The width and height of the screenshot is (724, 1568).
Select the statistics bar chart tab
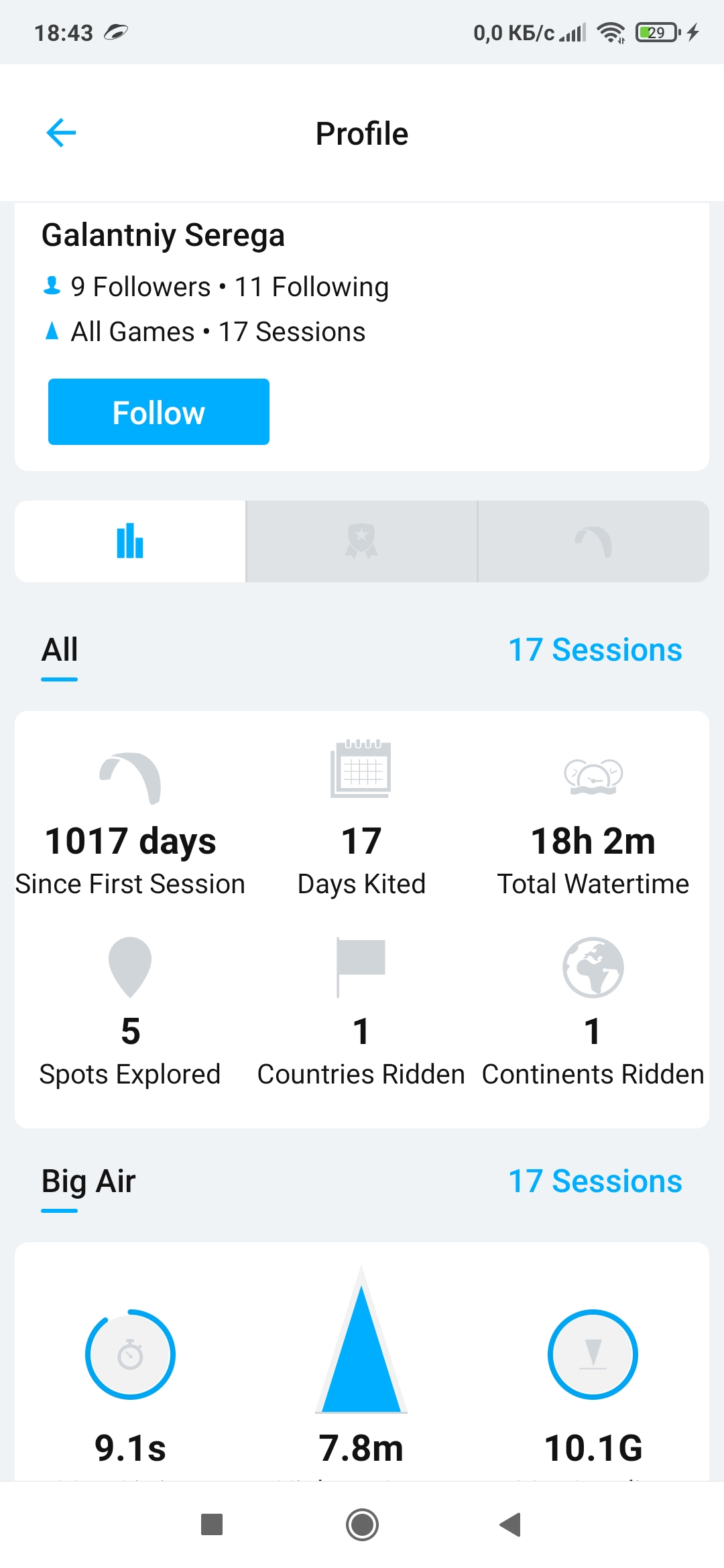[130, 541]
